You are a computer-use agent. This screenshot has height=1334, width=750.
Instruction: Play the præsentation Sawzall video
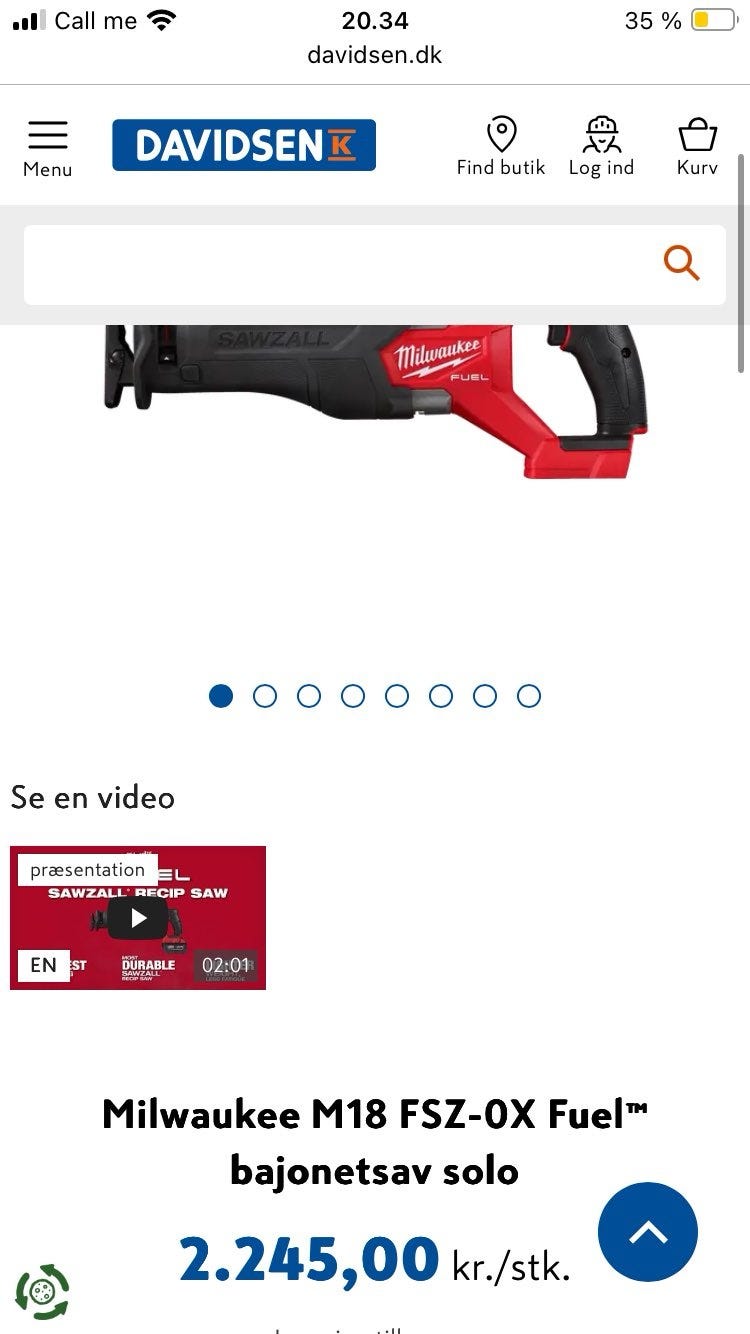(138, 918)
